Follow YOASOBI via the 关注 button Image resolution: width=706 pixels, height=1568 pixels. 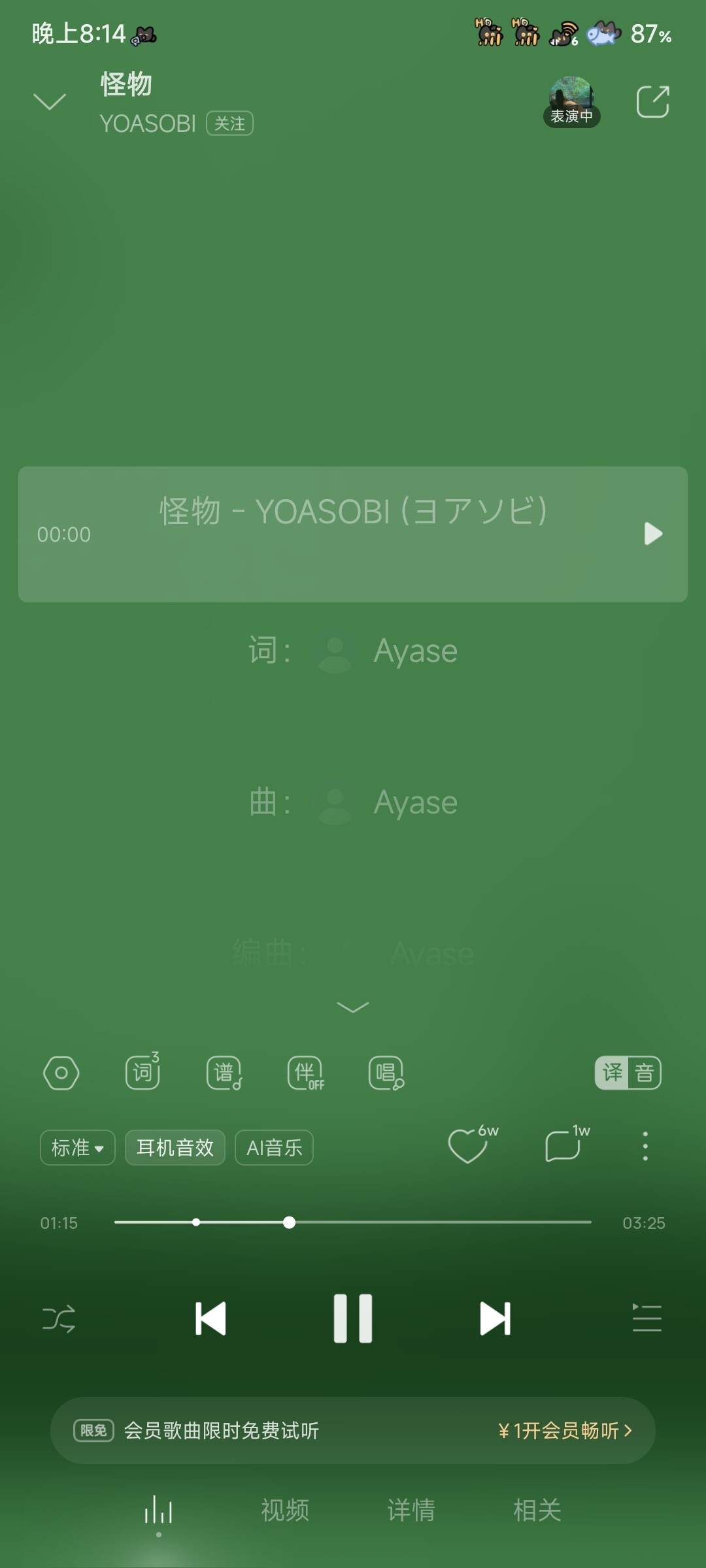[x=229, y=123]
